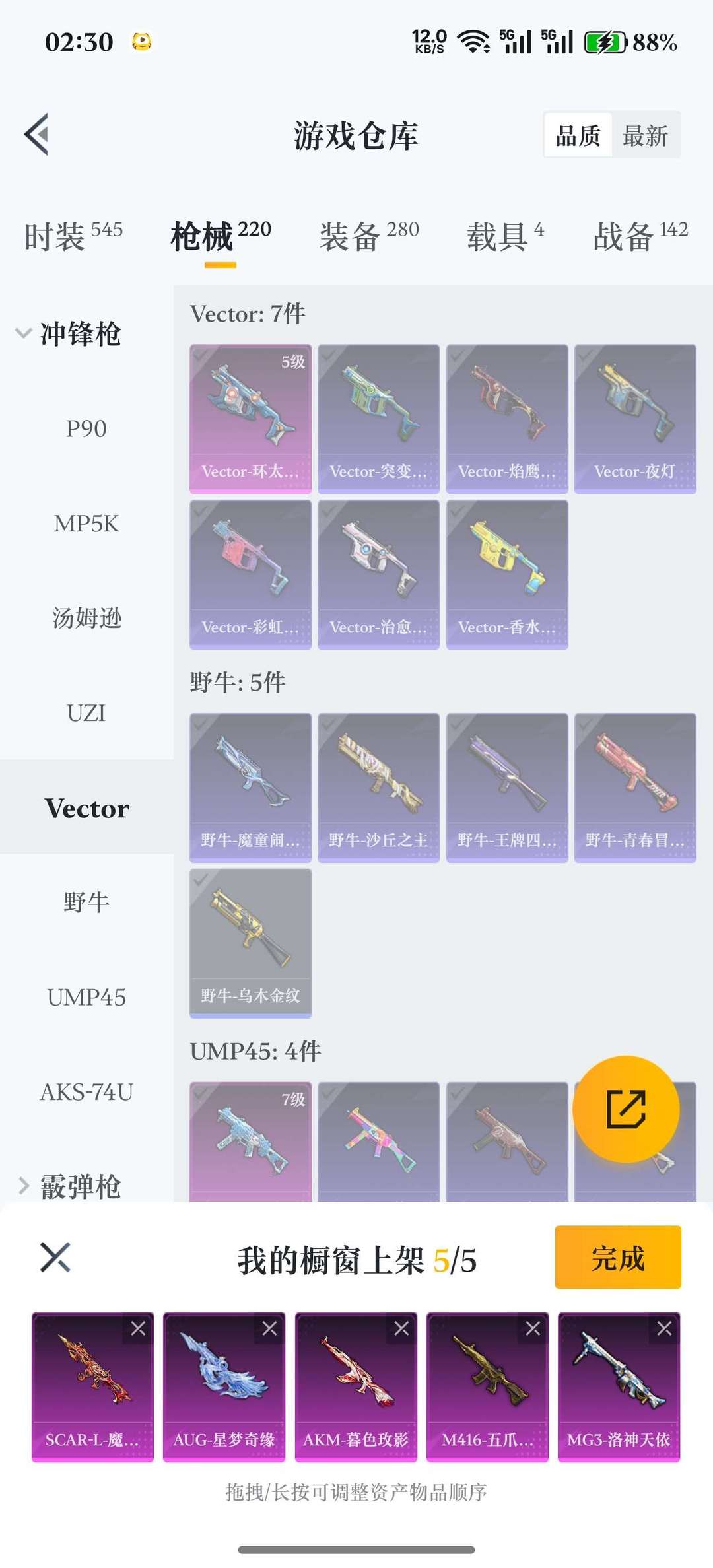This screenshot has height=1568, width=713.
Task: Select the Vector-夜灯 skin tile
Action: click(635, 419)
